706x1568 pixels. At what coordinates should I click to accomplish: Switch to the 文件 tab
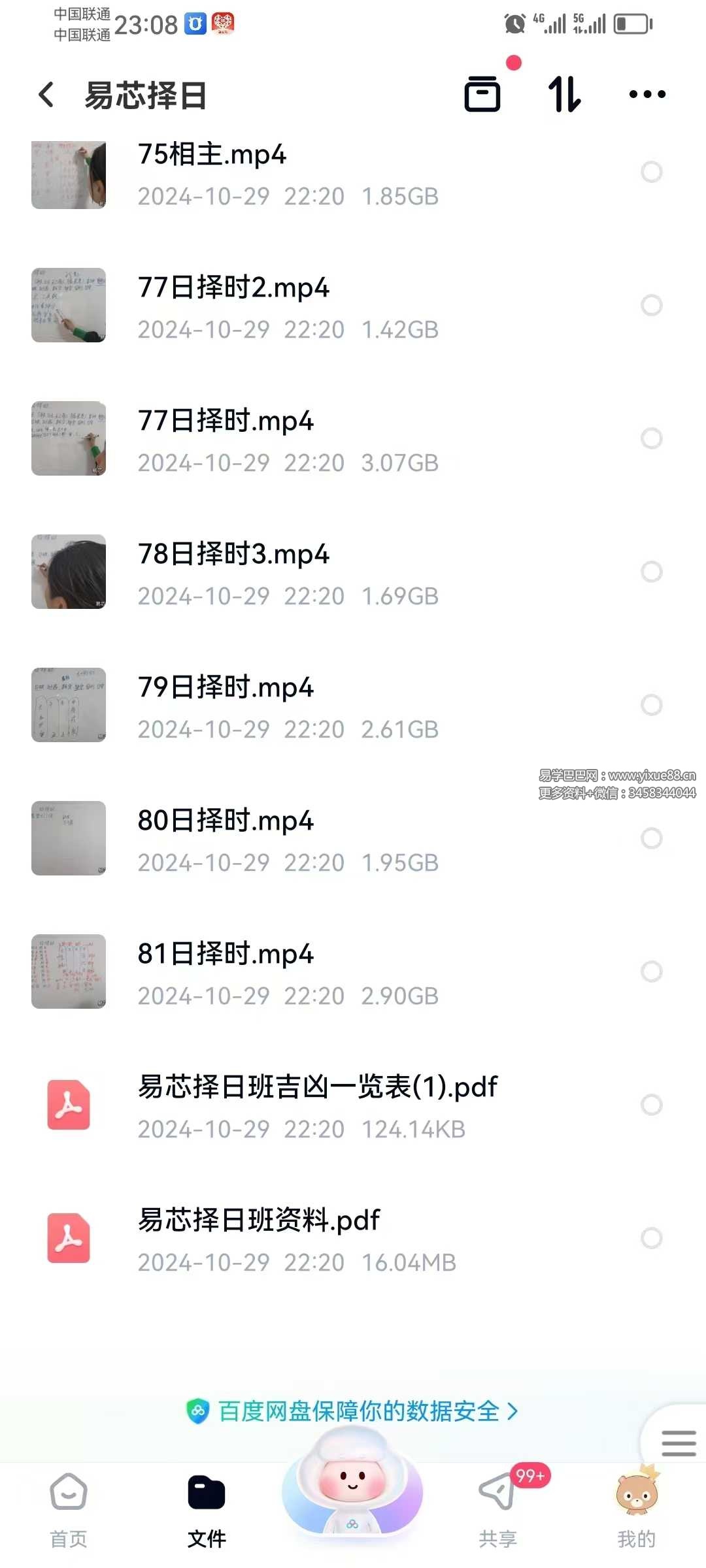207,1509
